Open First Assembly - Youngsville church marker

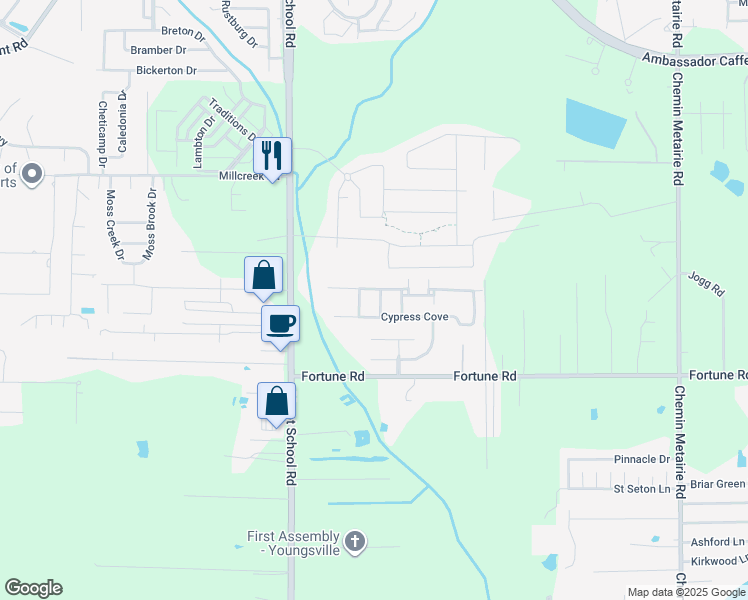coord(354,543)
